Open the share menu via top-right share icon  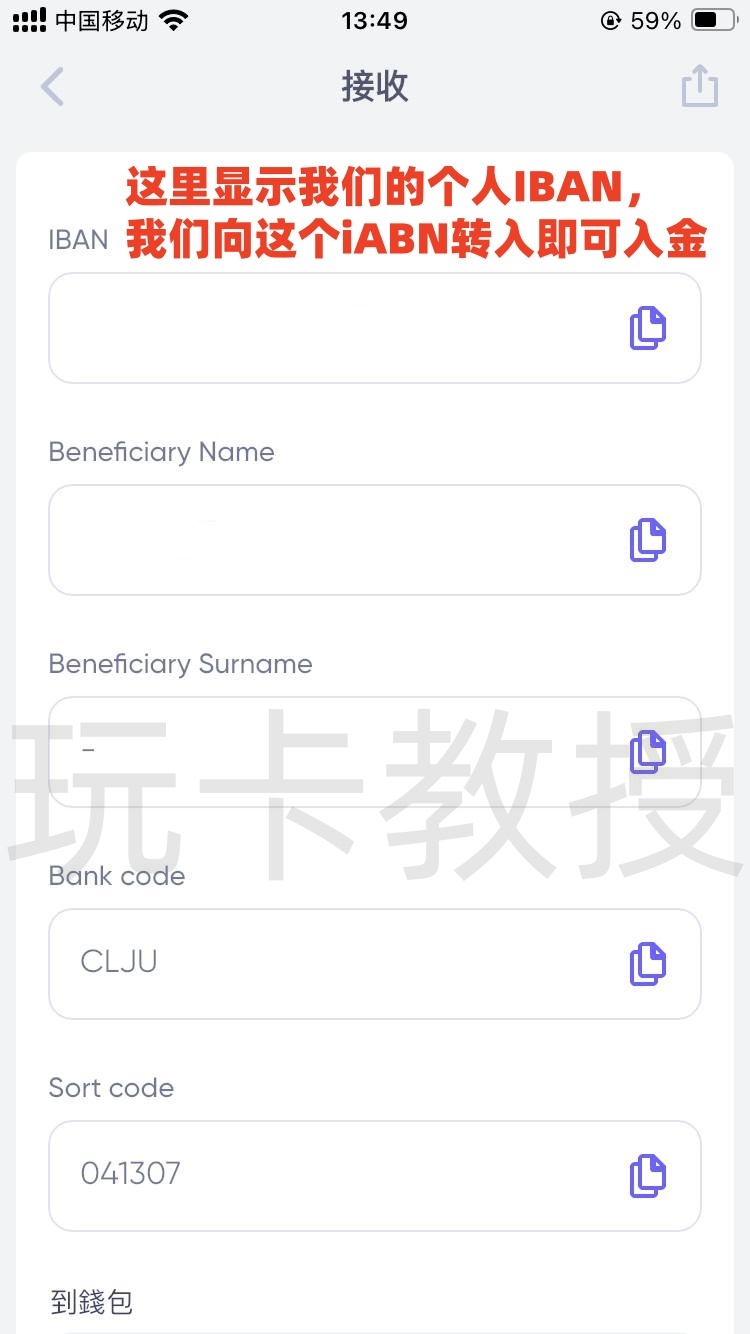coord(699,87)
